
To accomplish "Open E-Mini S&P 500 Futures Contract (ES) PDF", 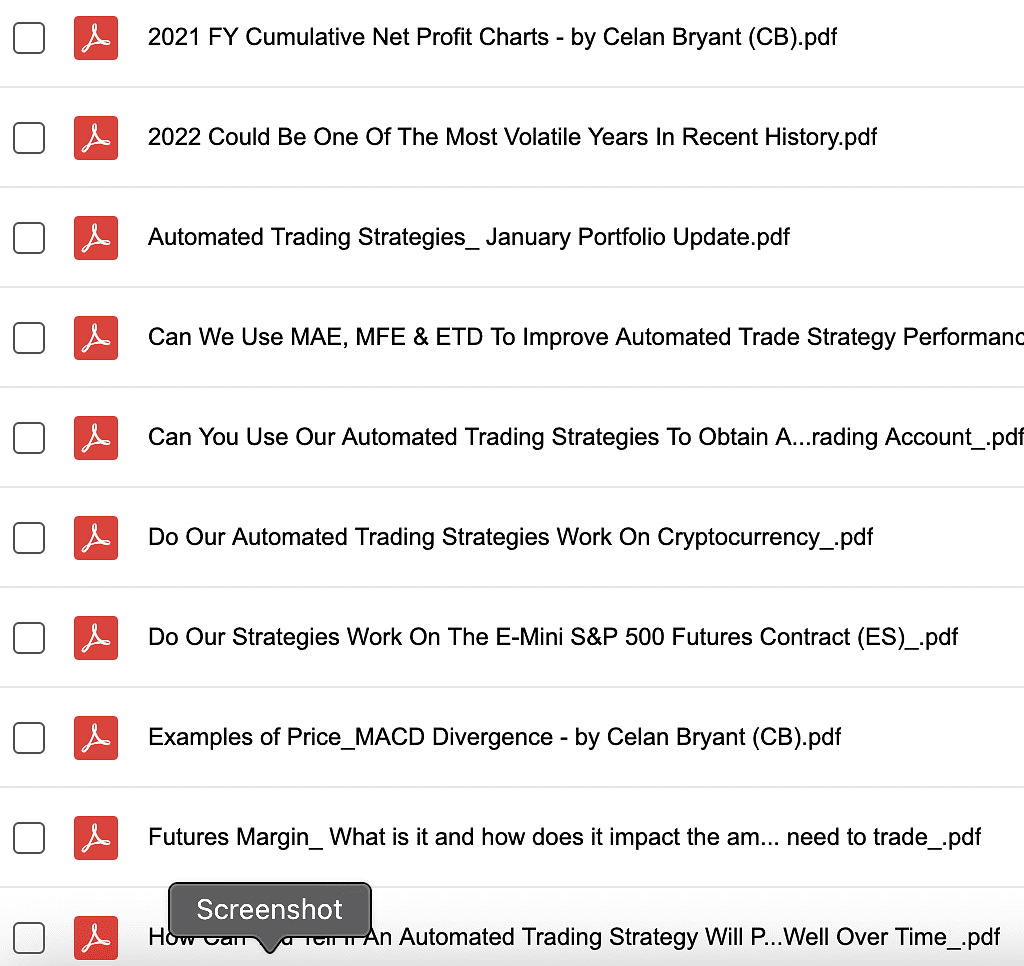I will tap(552, 638).
